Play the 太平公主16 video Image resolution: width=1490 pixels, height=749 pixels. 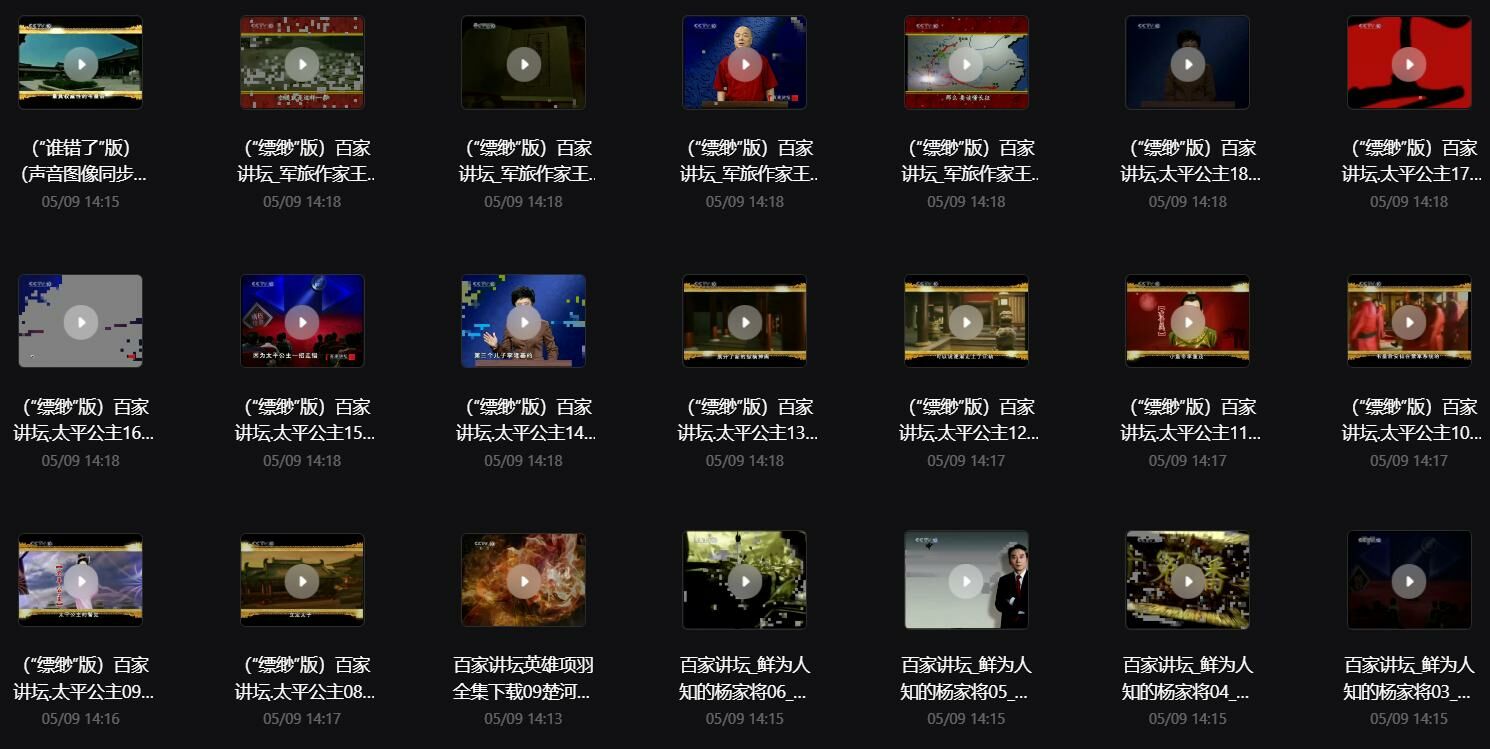[81, 322]
